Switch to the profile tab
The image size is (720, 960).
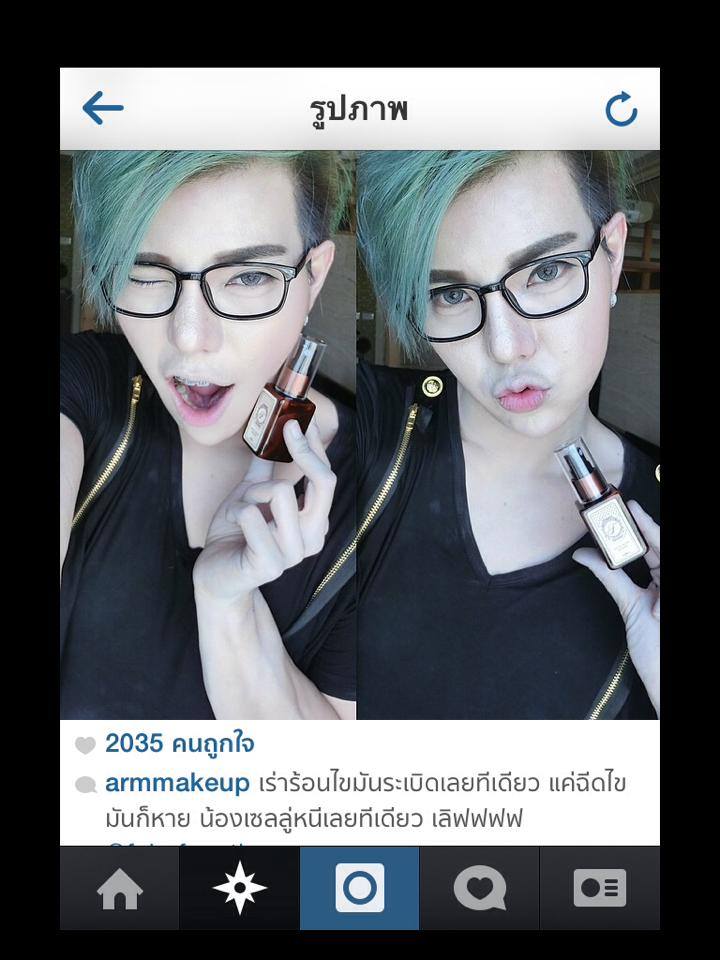pos(600,889)
